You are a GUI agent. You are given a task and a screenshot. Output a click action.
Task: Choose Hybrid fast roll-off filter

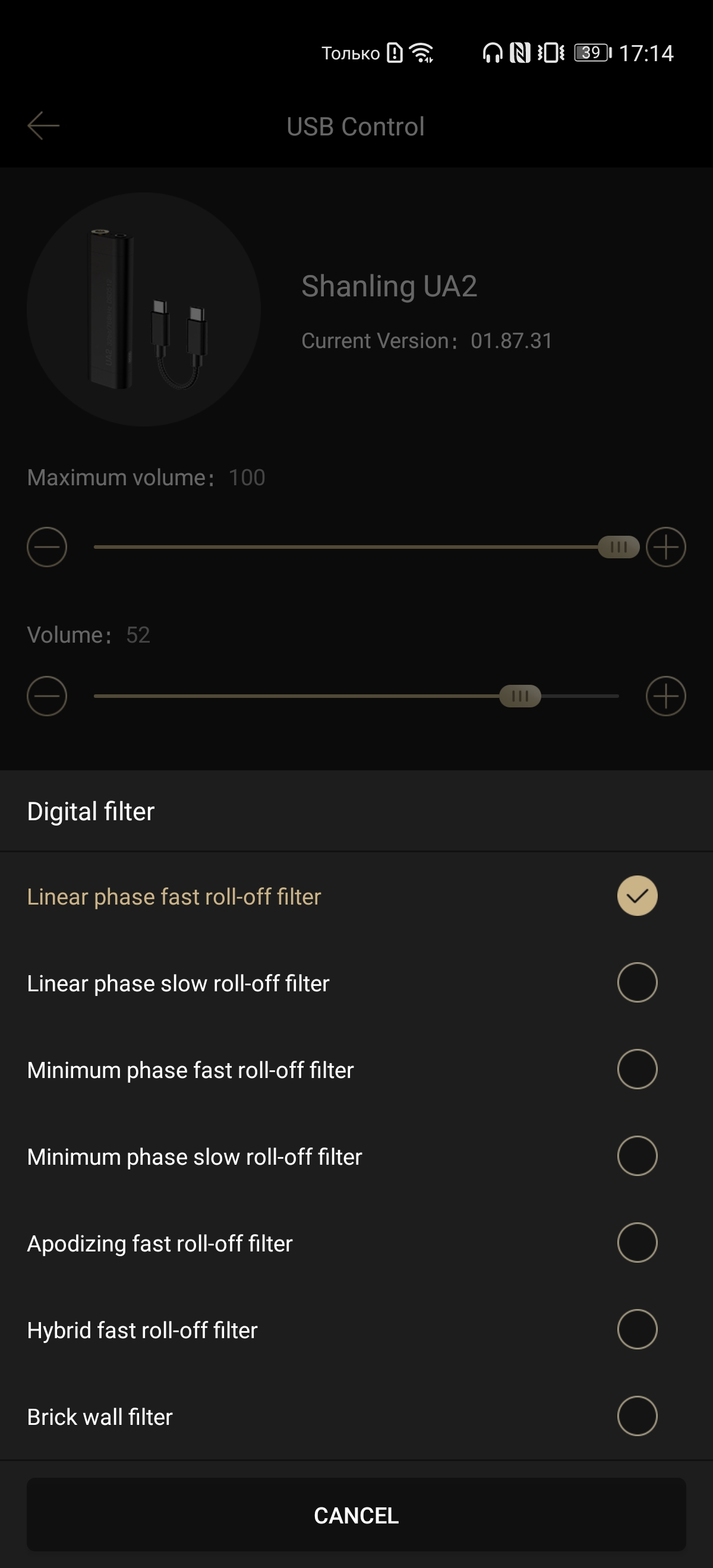pos(636,1329)
